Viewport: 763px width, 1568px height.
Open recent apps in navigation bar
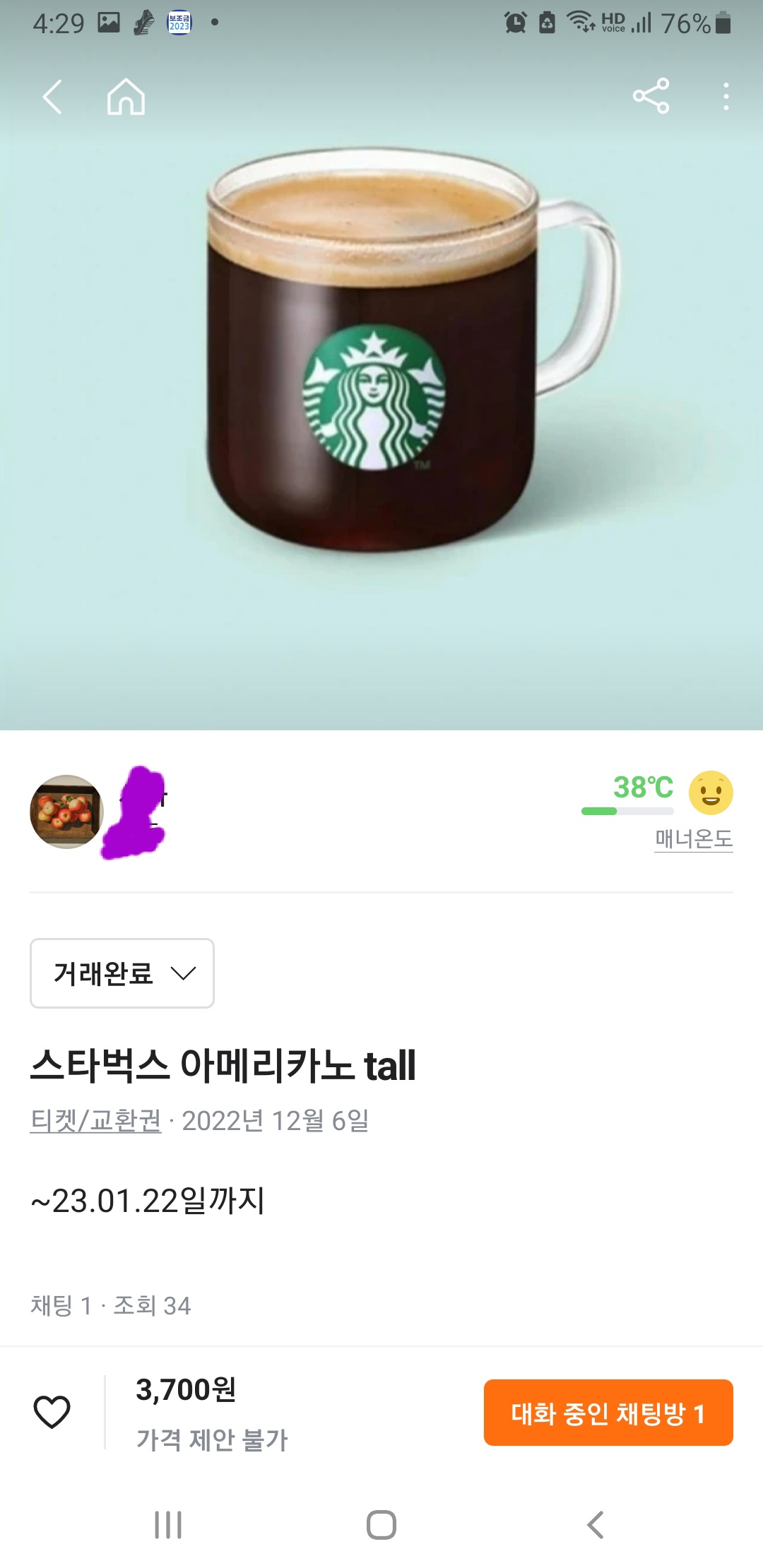[168, 1525]
